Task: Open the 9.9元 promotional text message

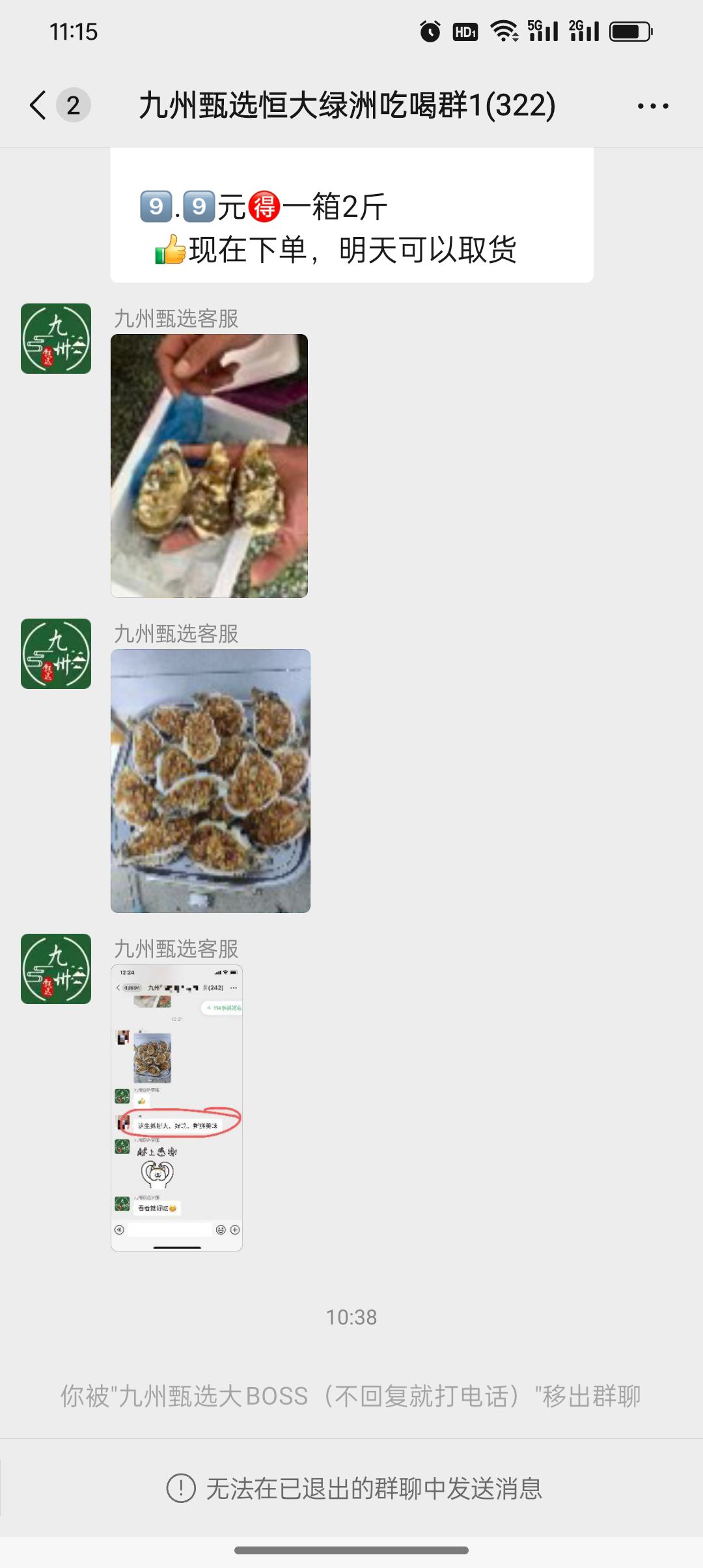Action: click(x=351, y=216)
